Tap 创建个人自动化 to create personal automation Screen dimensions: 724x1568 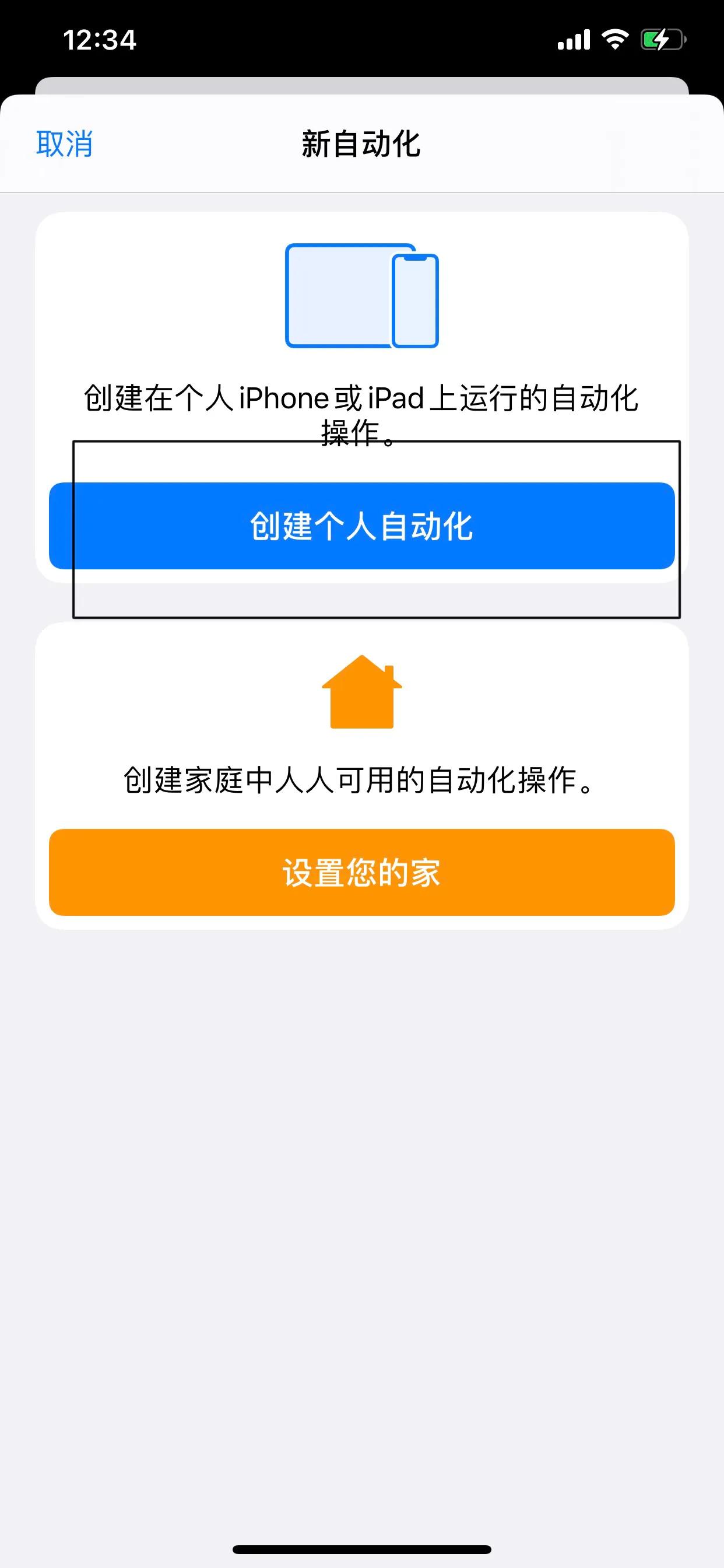[x=361, y=530]
